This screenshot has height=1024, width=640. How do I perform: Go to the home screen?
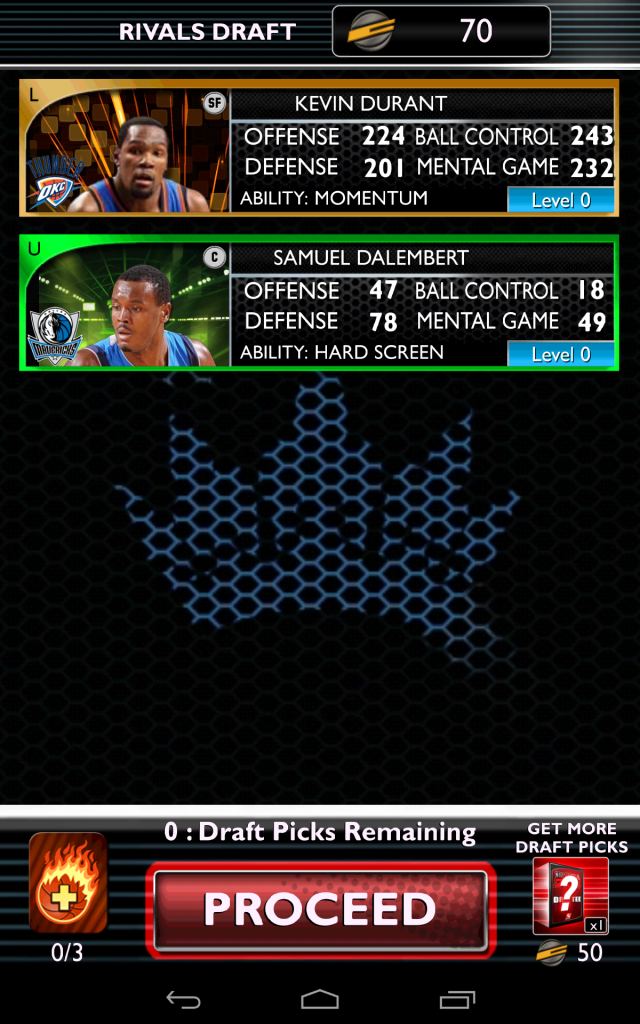pos(320,999)
